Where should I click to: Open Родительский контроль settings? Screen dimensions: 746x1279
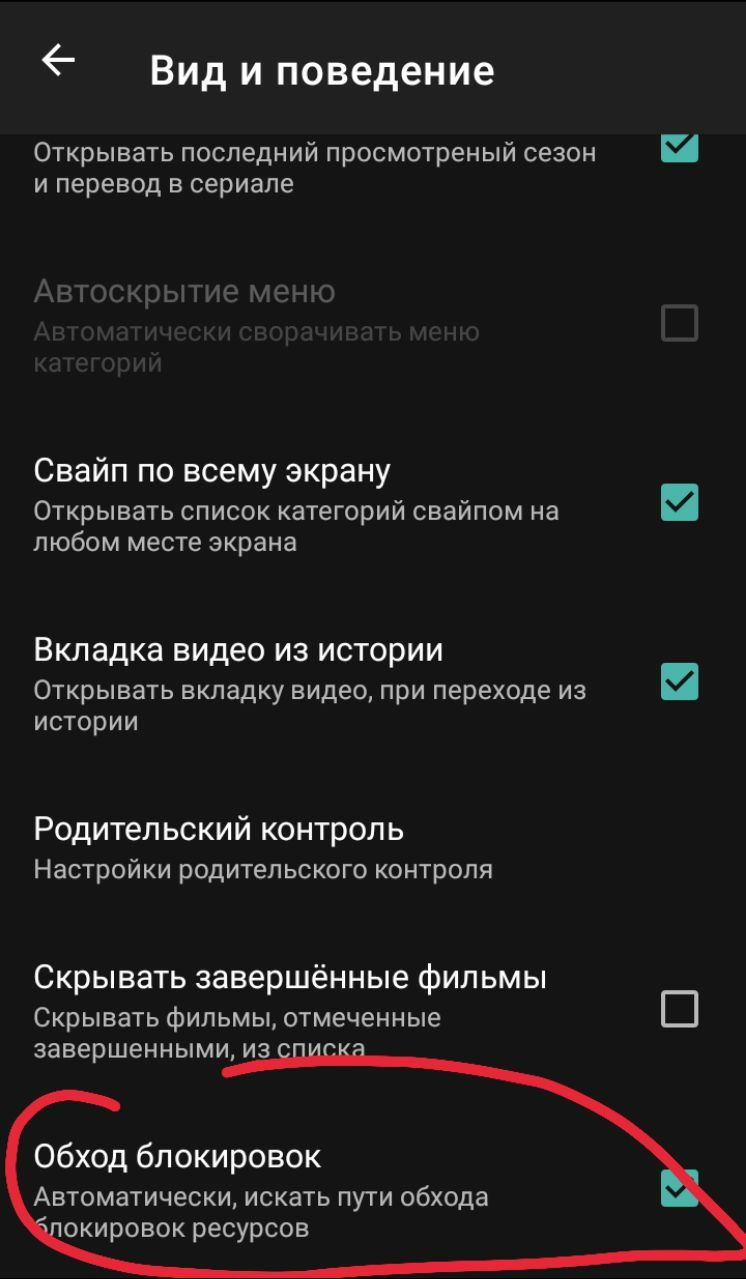click(373, 848)
